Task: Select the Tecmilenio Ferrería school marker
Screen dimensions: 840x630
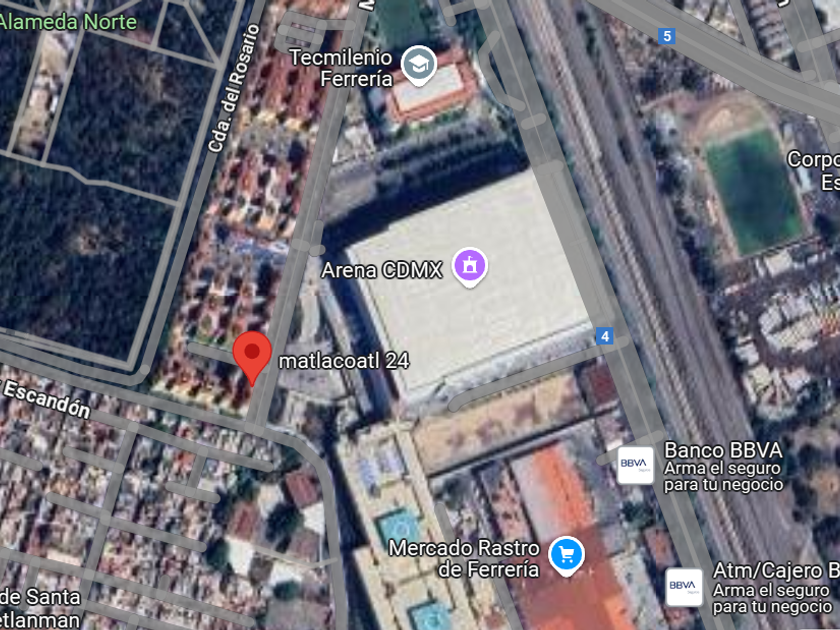Action: pyautogui.click(x=418, y=65)
